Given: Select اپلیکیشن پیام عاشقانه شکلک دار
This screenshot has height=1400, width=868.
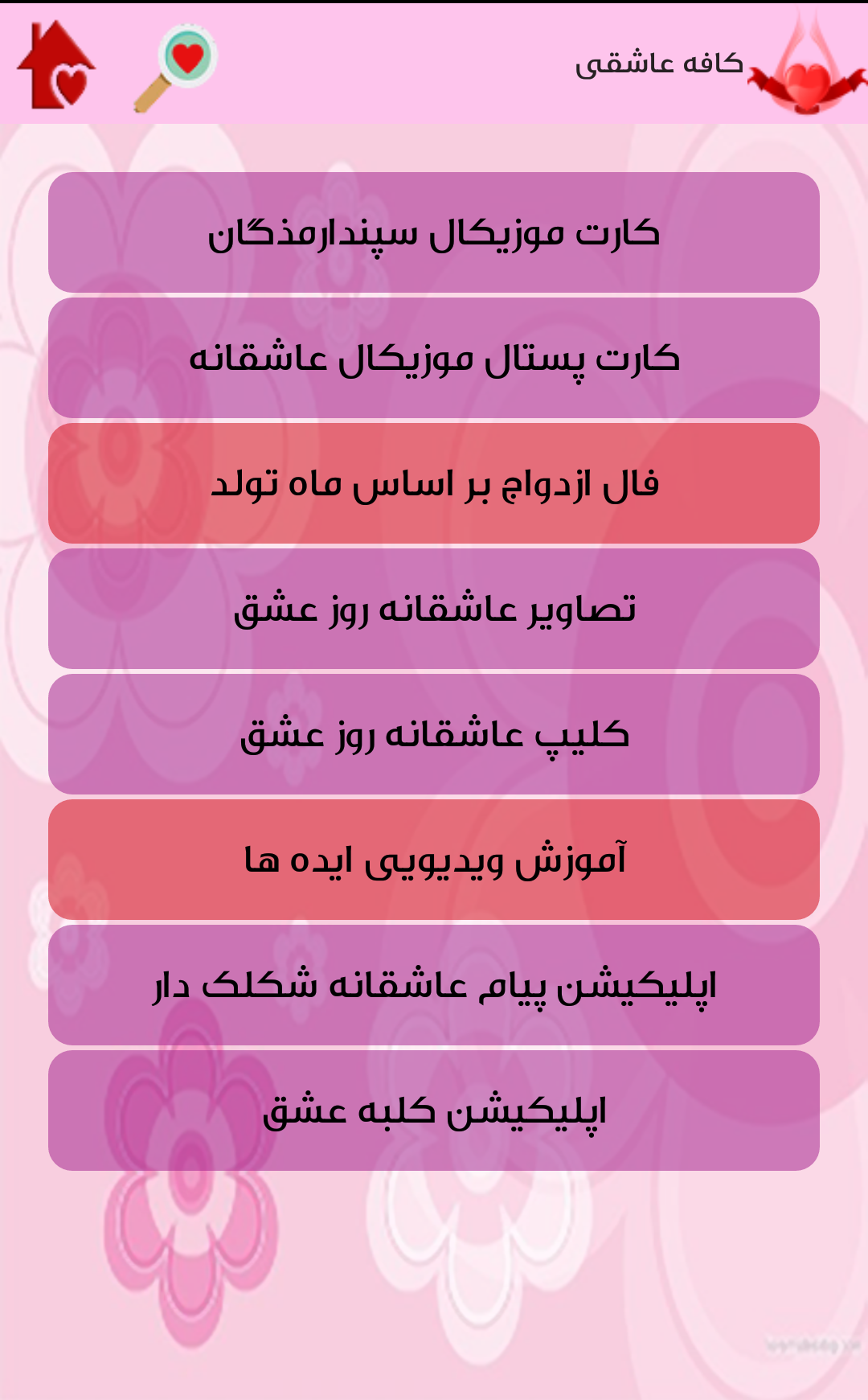Looking at the screenshot, I should [434, 985].
